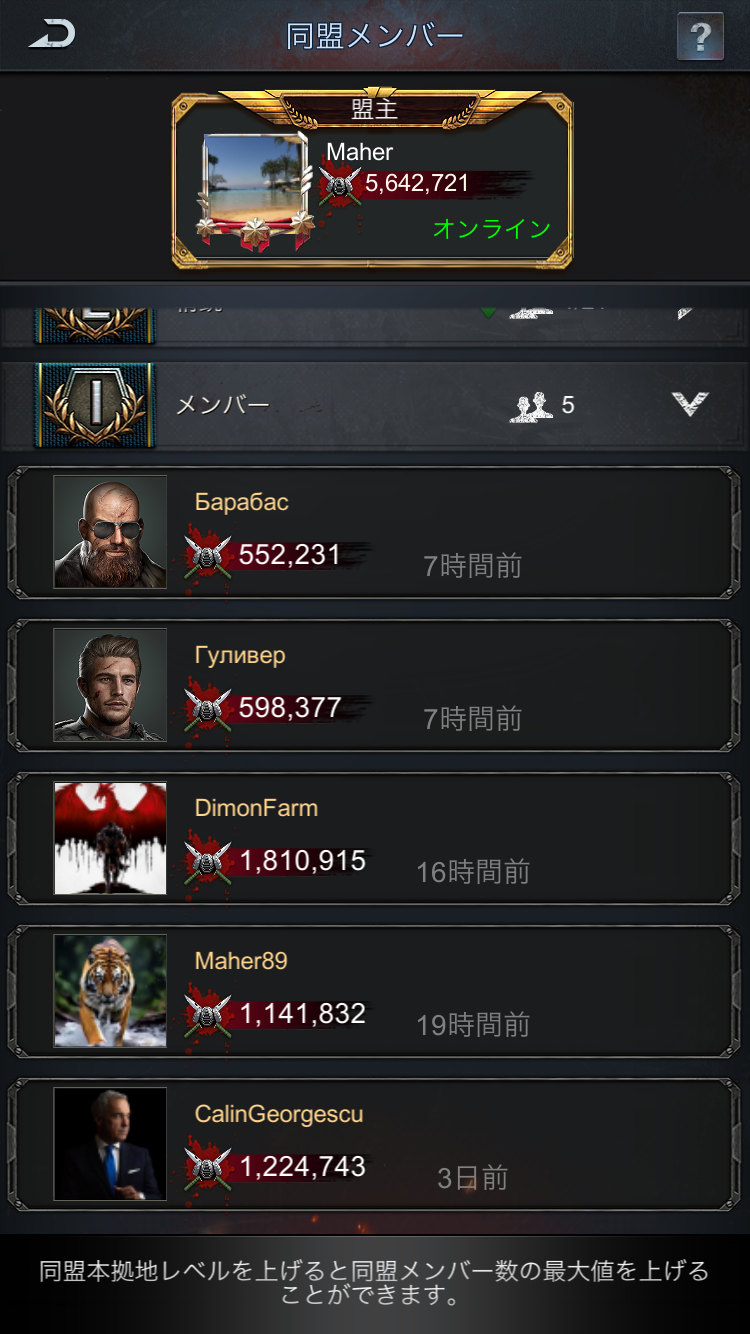Open member Барабас
This screenshot has width=750, height=1334.
(x=374, y=532)
